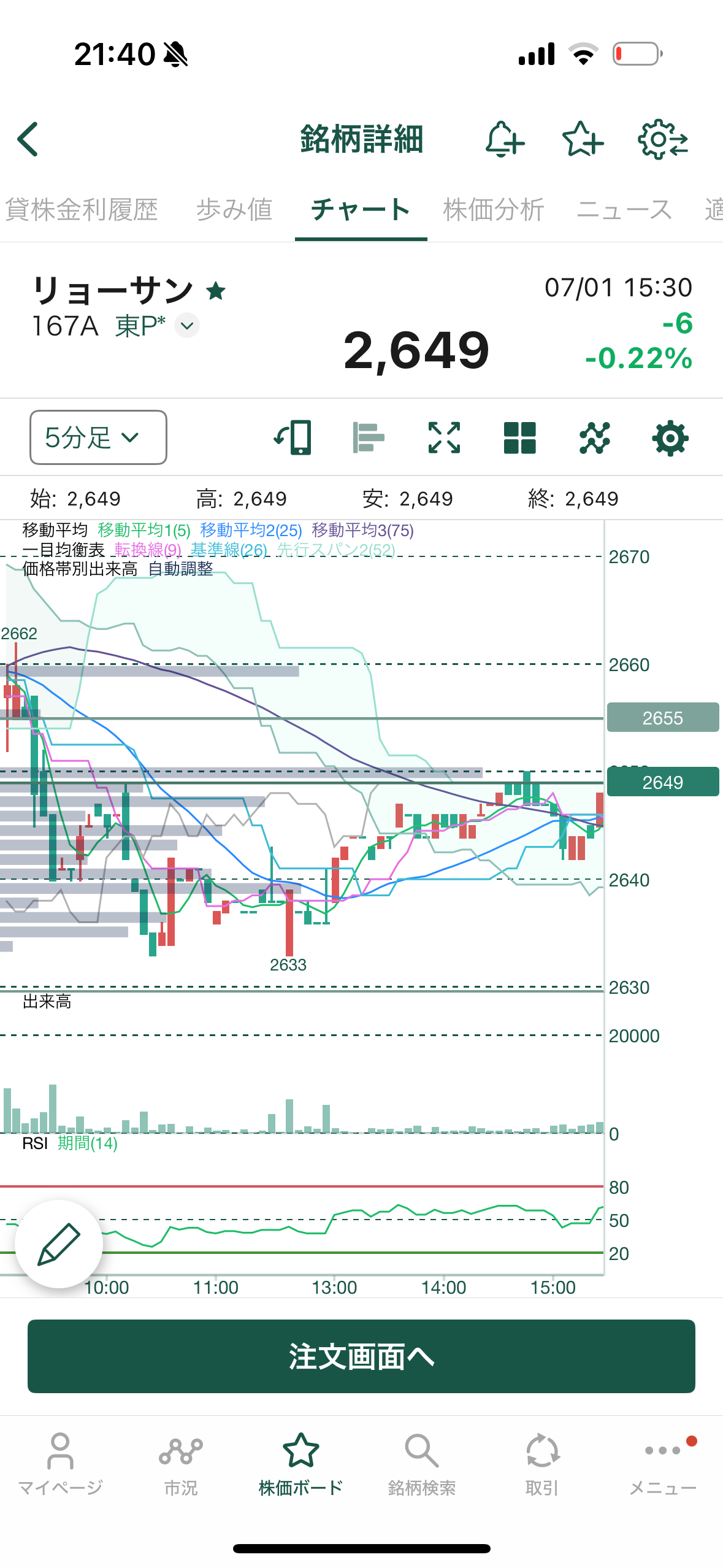
Task: Rotate the chart with the phone rotation icon
Action: point(293,437)
